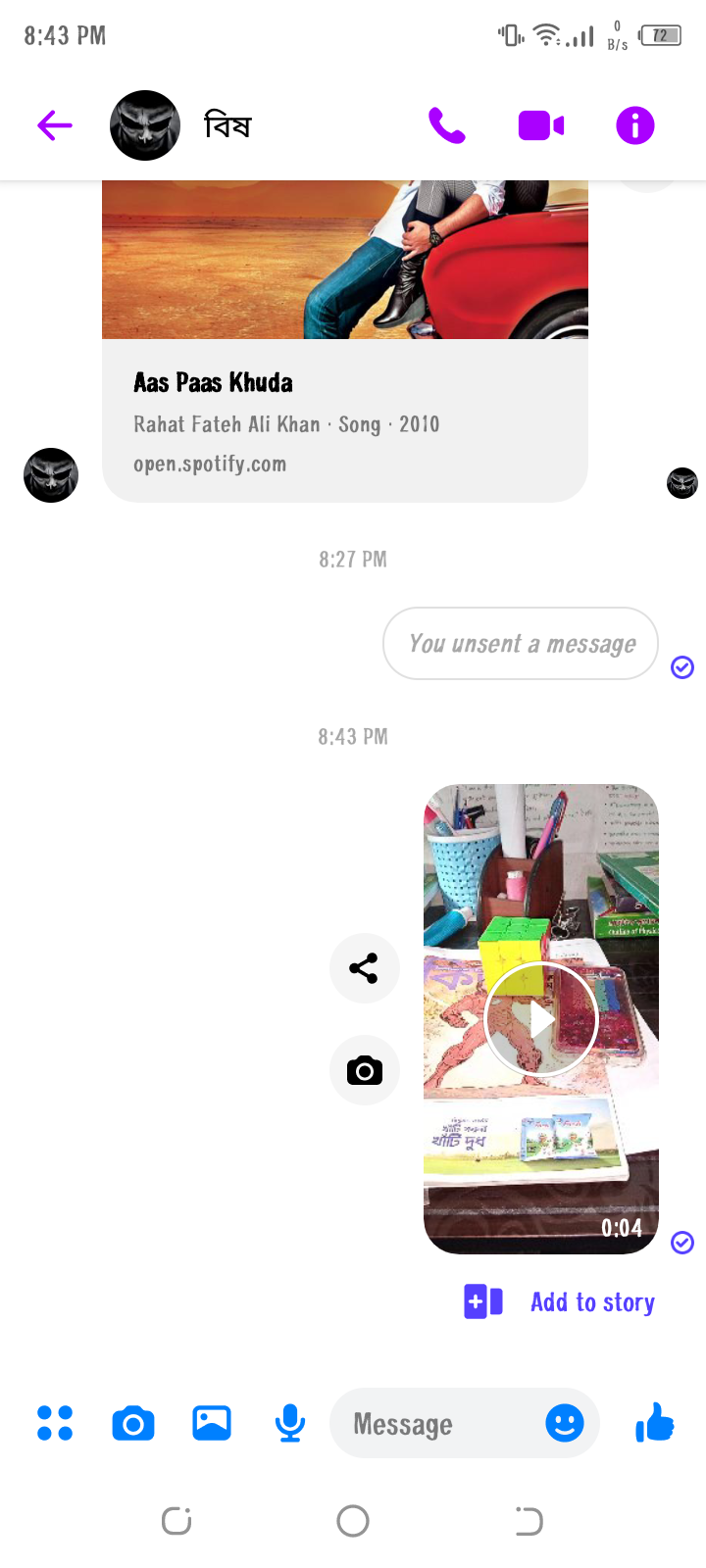Share the sent video
Screen dimensions: 706x1568
pyautogui.click(x=365, y=968)
